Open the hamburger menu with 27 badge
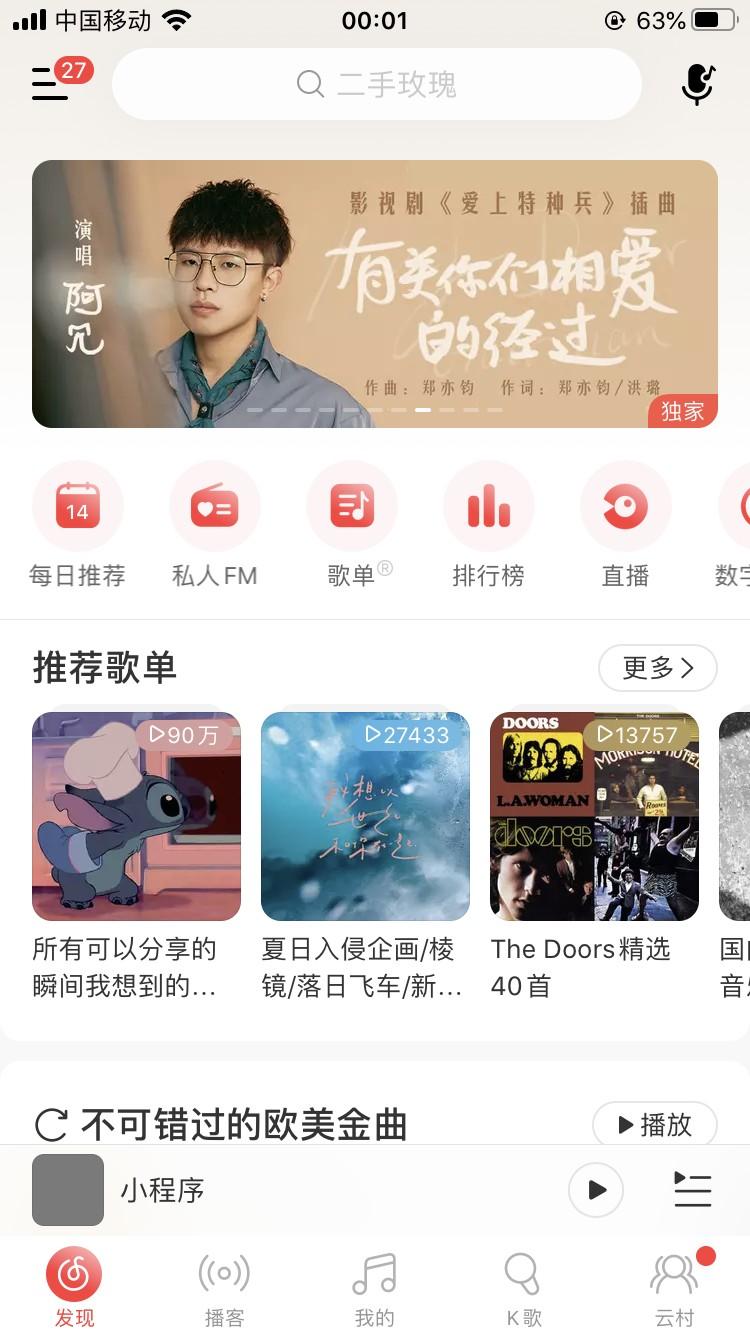750x1334 pixels. click(x=50, y=84)
